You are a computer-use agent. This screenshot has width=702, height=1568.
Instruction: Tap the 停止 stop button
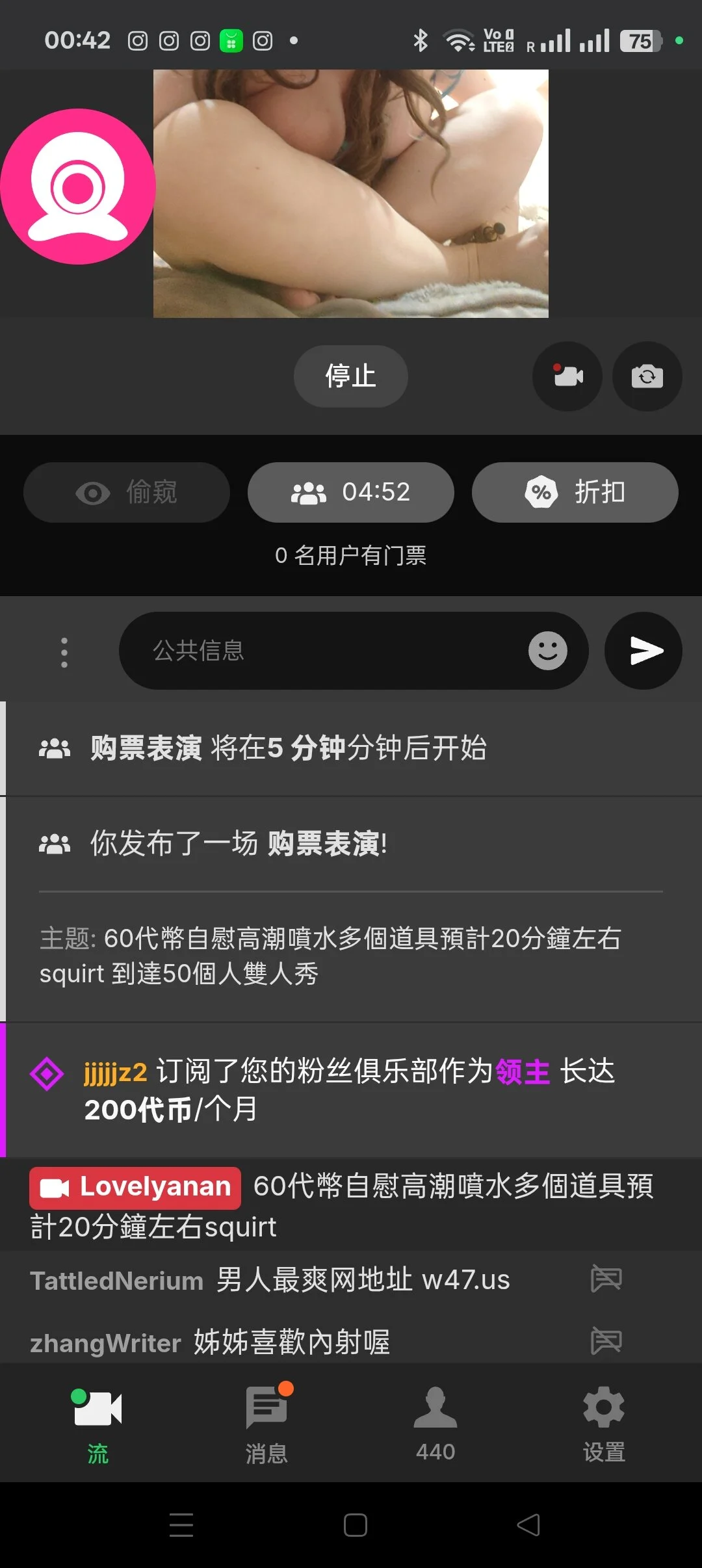[350, 376]
